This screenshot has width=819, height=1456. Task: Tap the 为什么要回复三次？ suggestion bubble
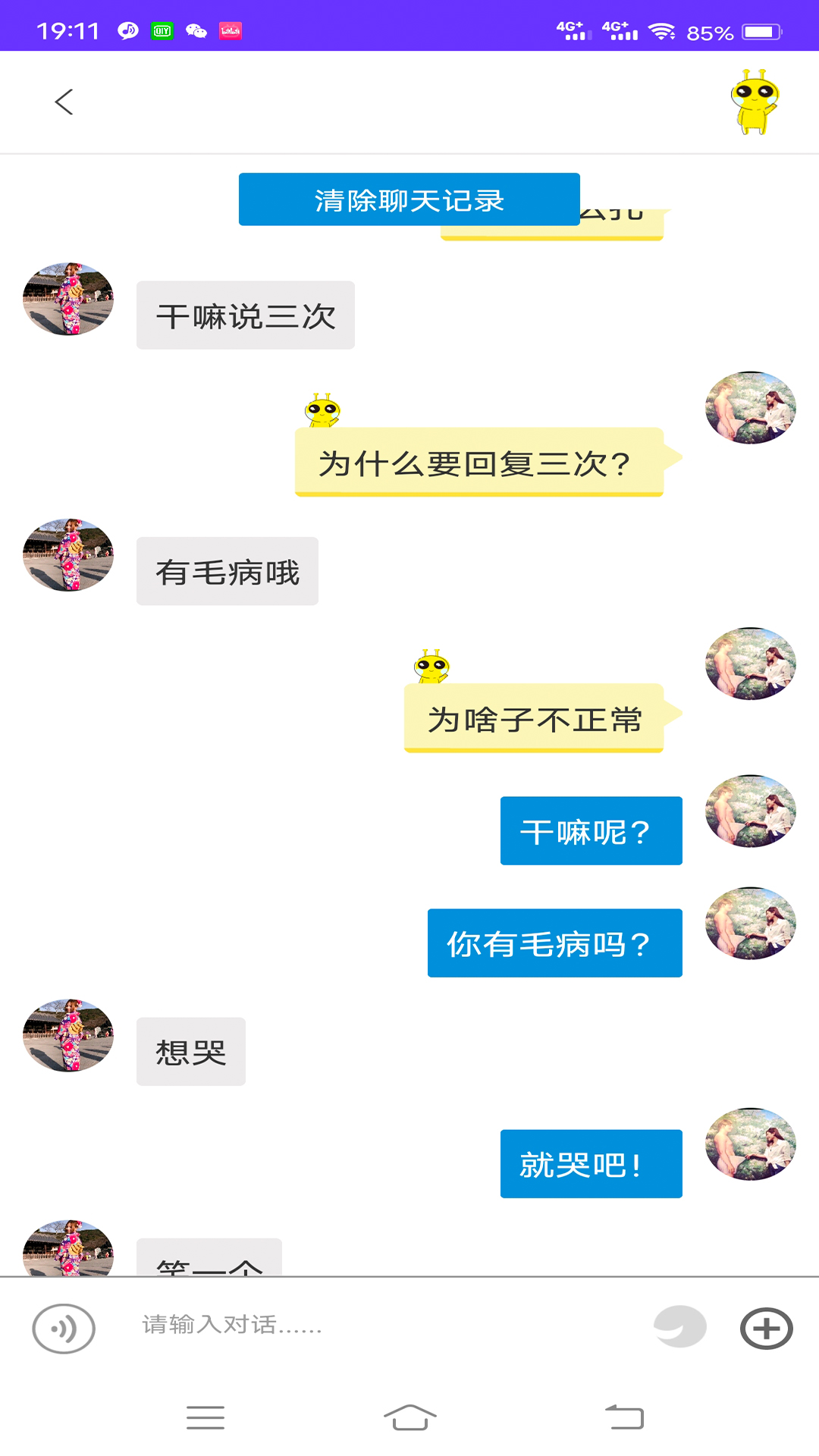[x=478, y=462]
